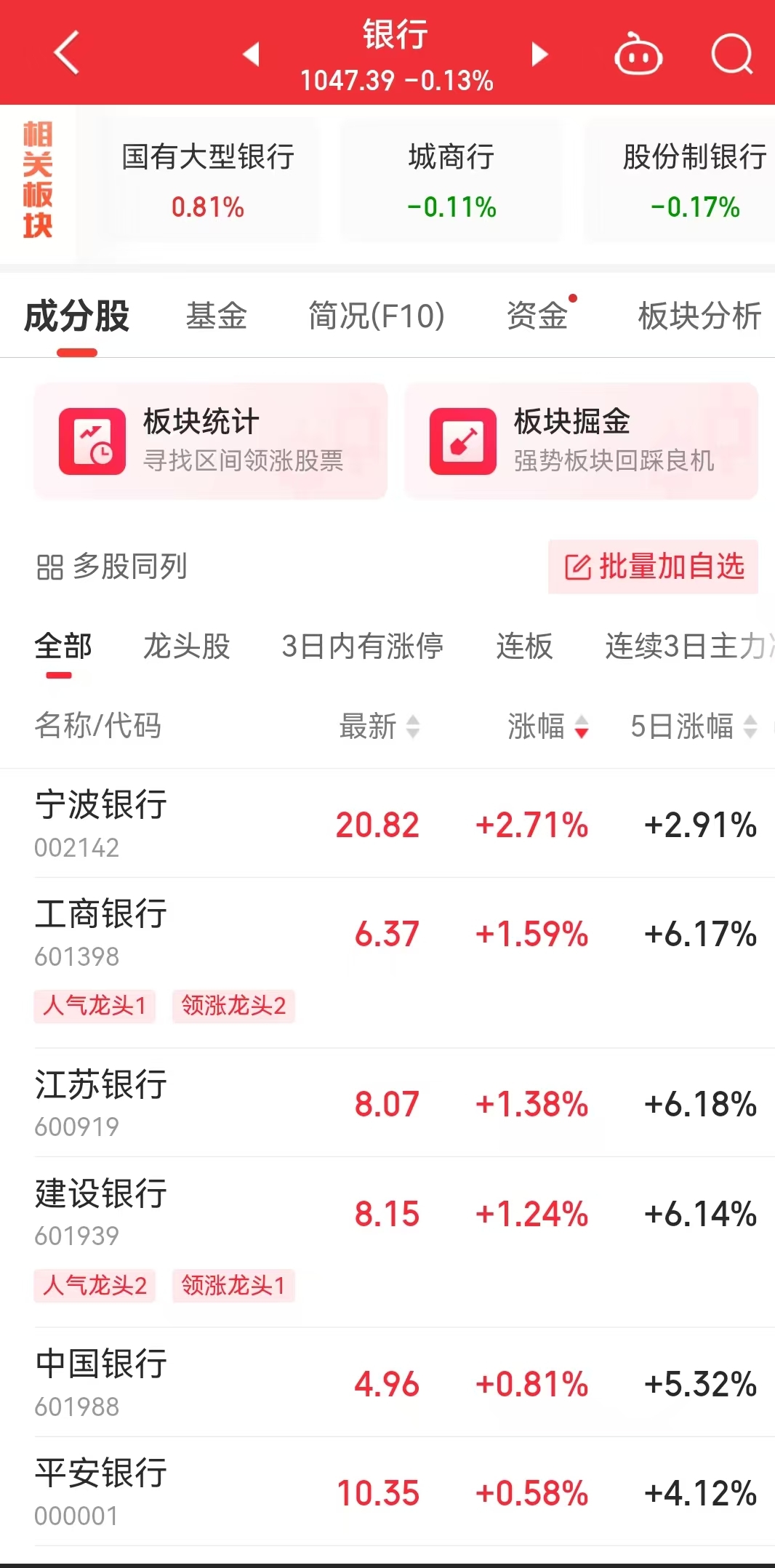This screenshot has width=775, height=1568.
Task: Open the robot assistant icon
Action: (638, 54)
